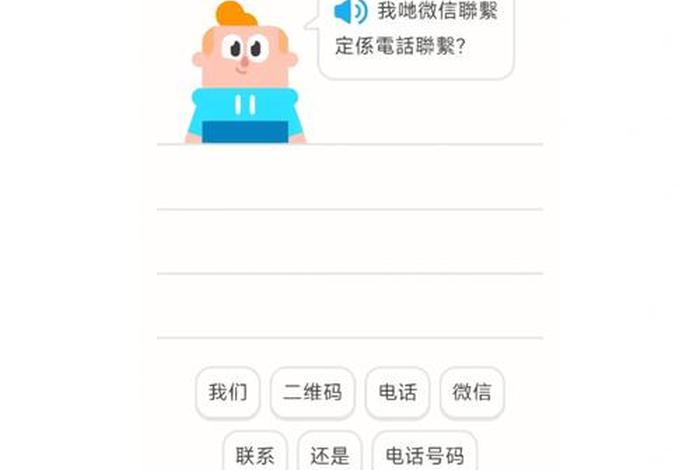Pick the 微信 word chip

pos(472,392)
